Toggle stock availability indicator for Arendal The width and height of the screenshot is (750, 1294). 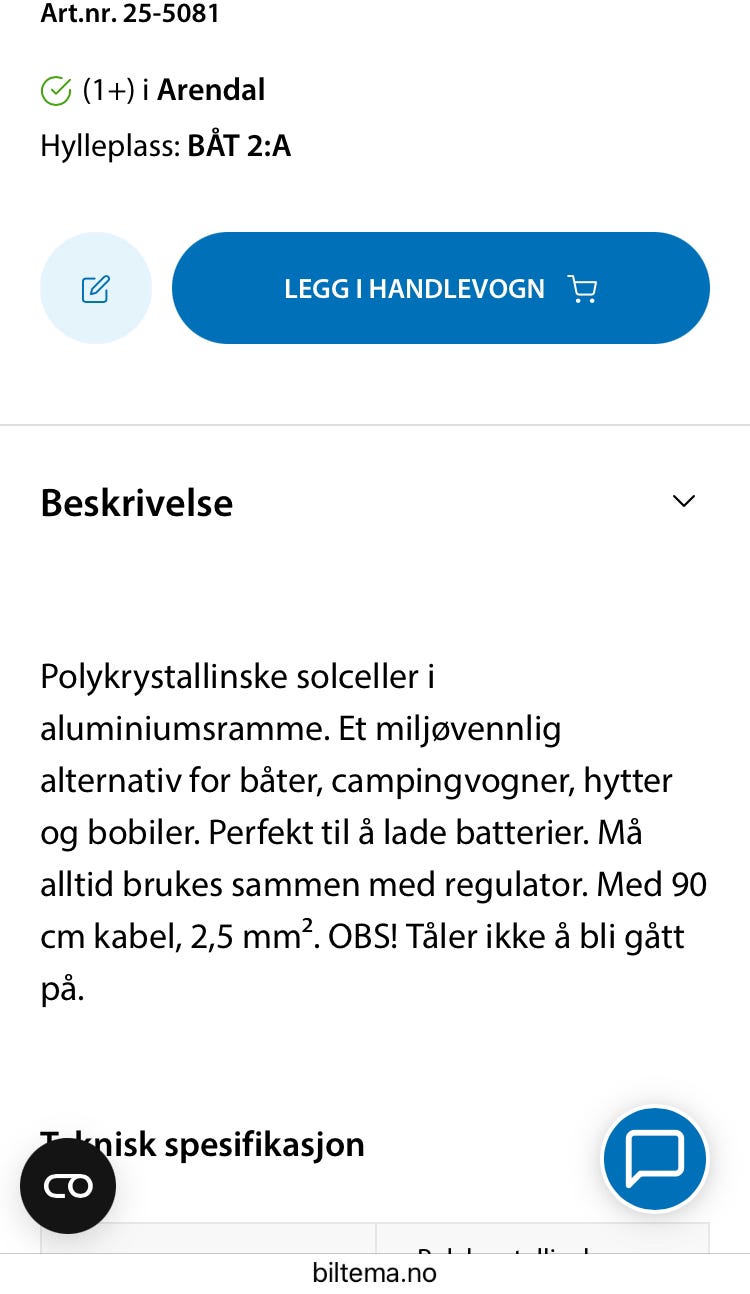tap(55, 89)
